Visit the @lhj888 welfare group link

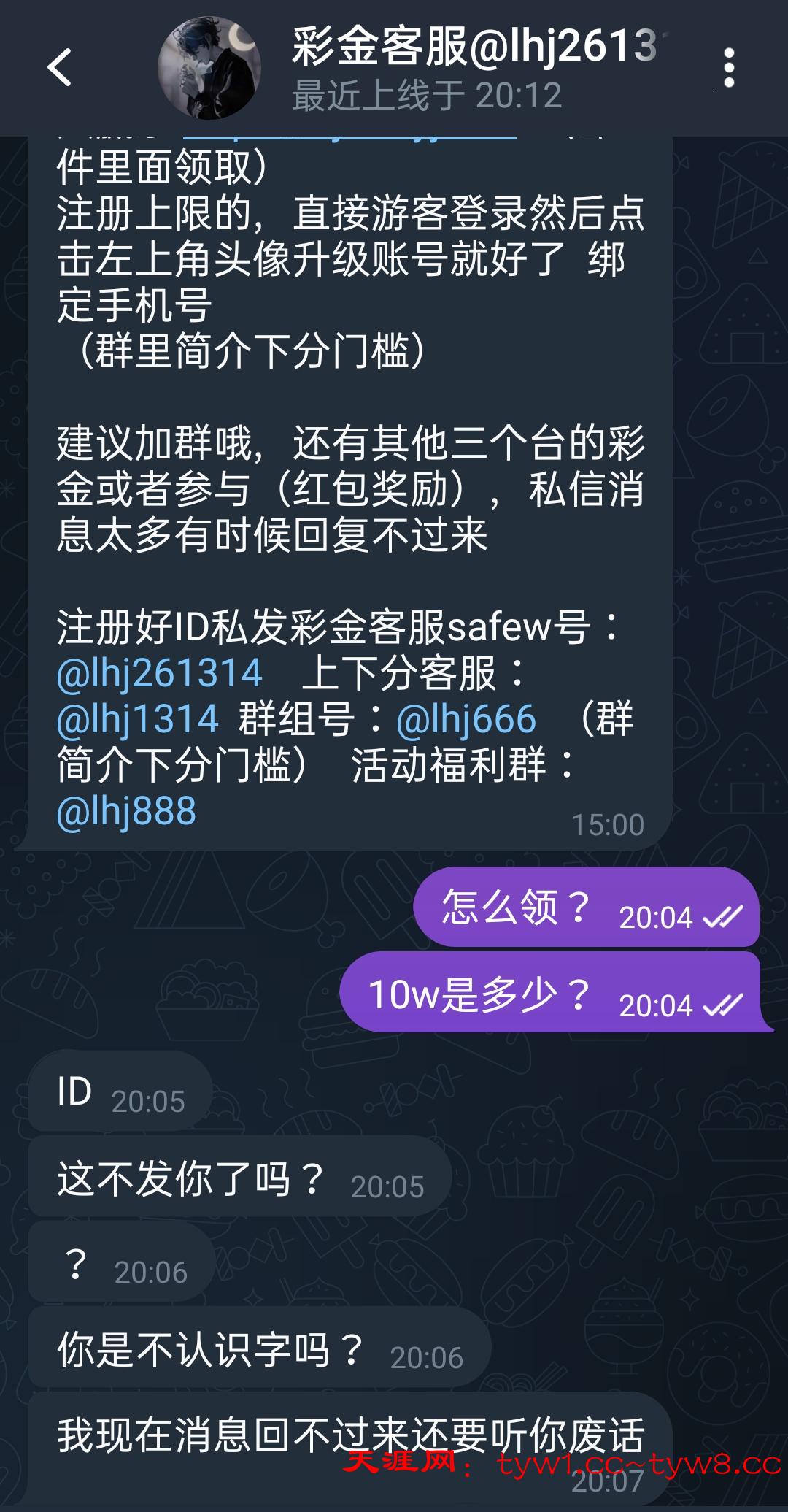127,811
